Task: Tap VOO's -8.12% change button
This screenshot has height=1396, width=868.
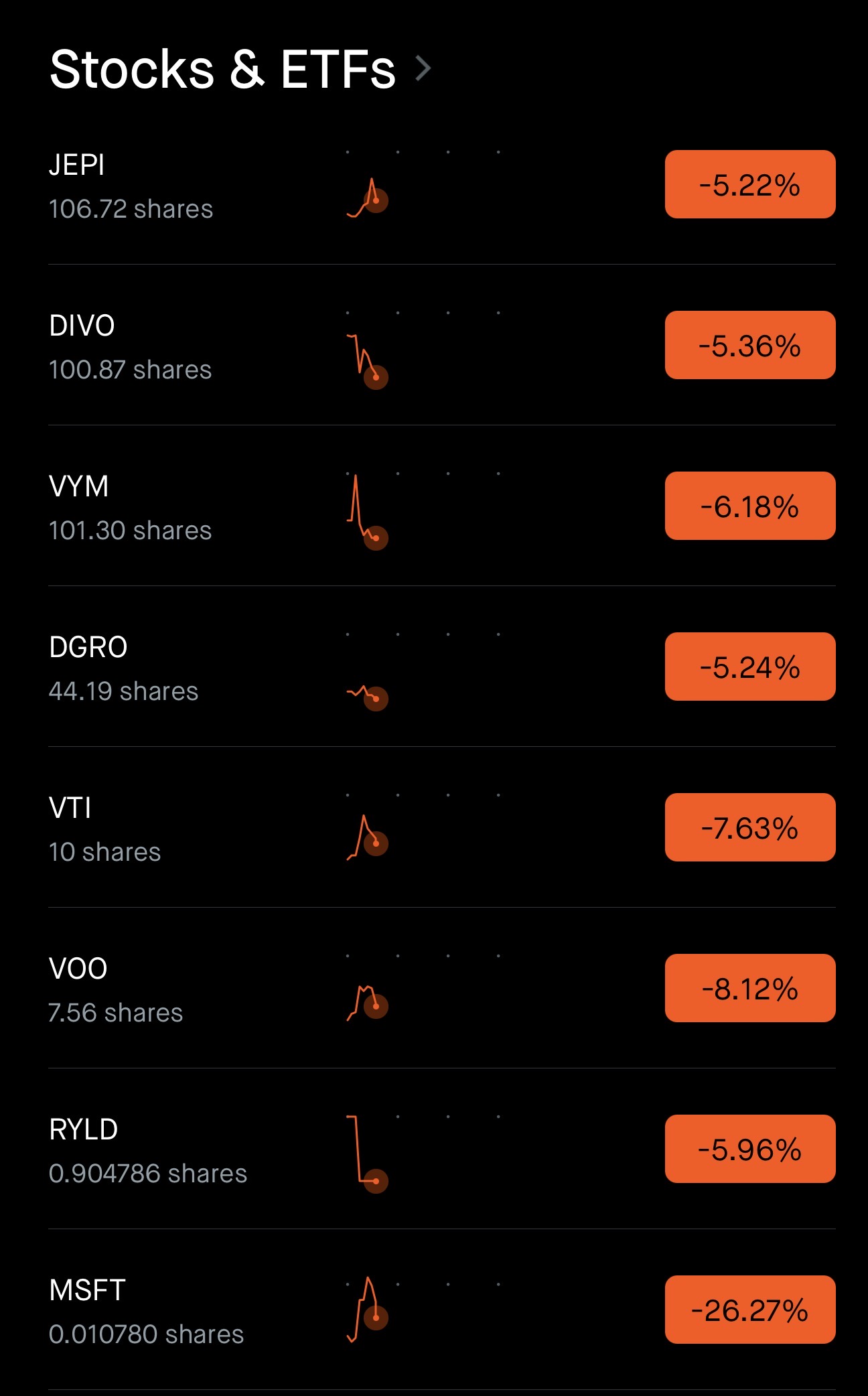Action: point(749,989)
